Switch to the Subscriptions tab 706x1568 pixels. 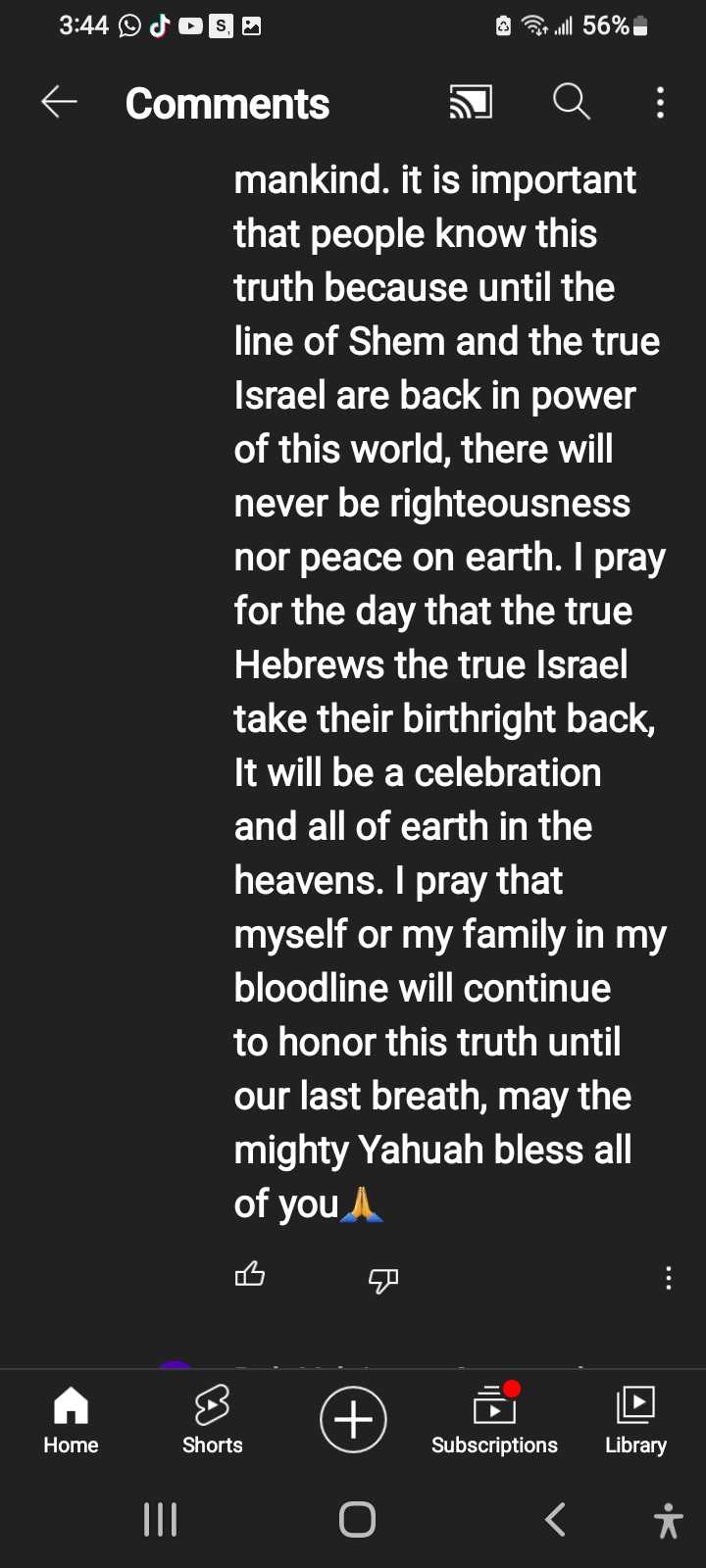pyautogui.click(x=494, y=1421)
